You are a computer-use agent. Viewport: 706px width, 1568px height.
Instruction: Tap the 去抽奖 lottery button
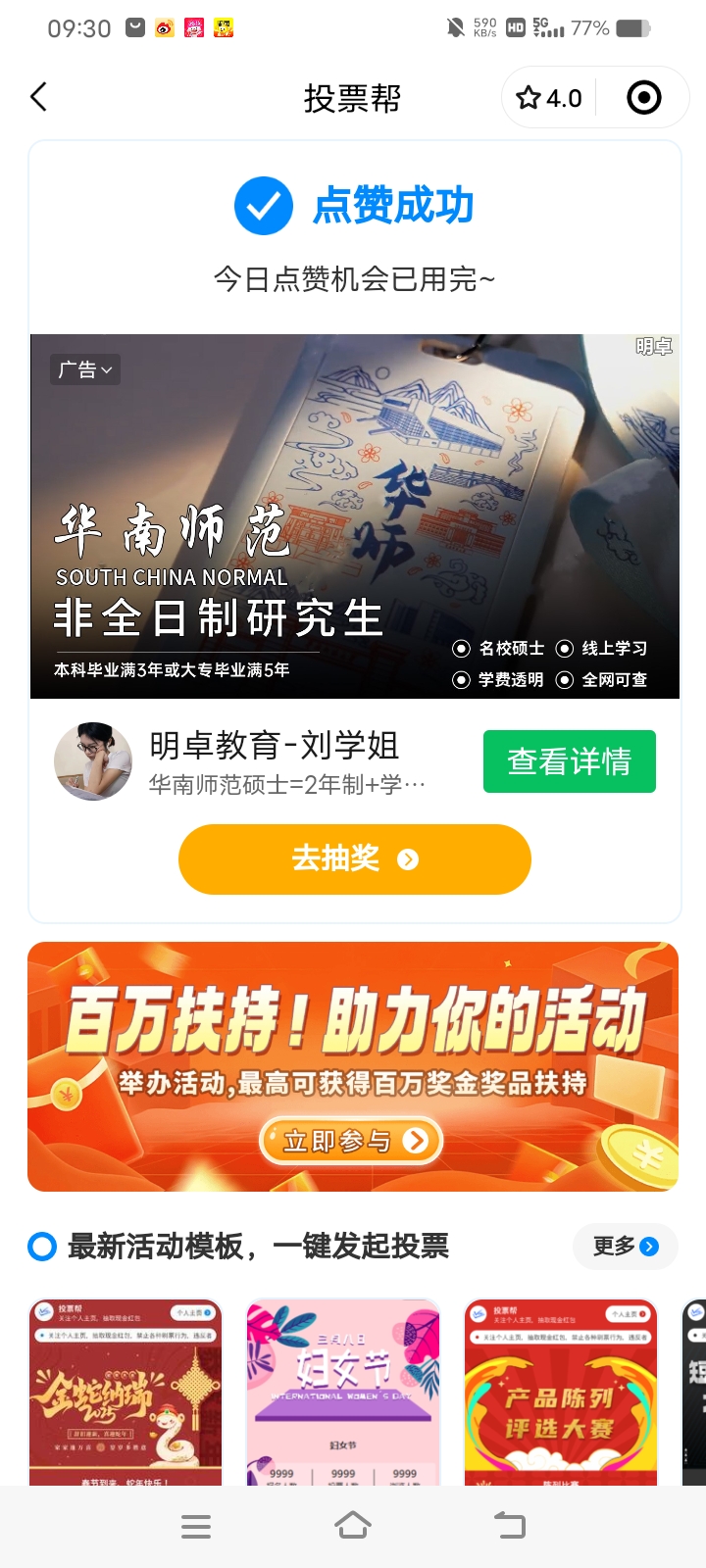[354, 858]
